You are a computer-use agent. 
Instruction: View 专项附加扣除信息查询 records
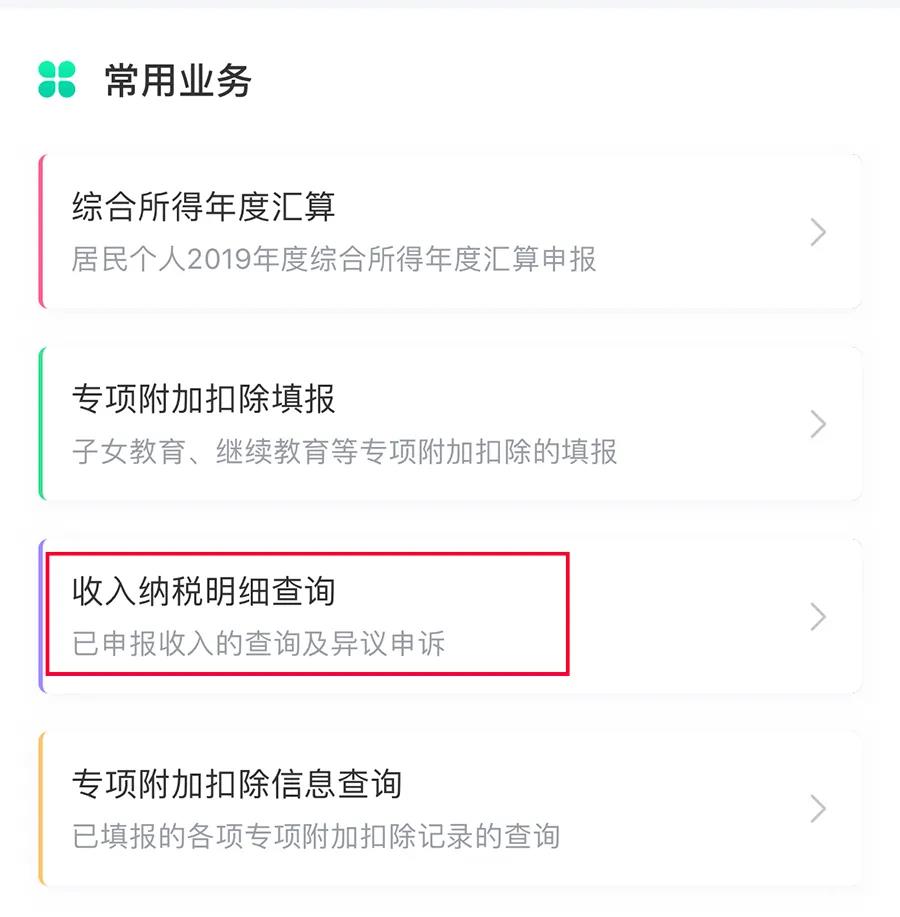tap(450, 808)
